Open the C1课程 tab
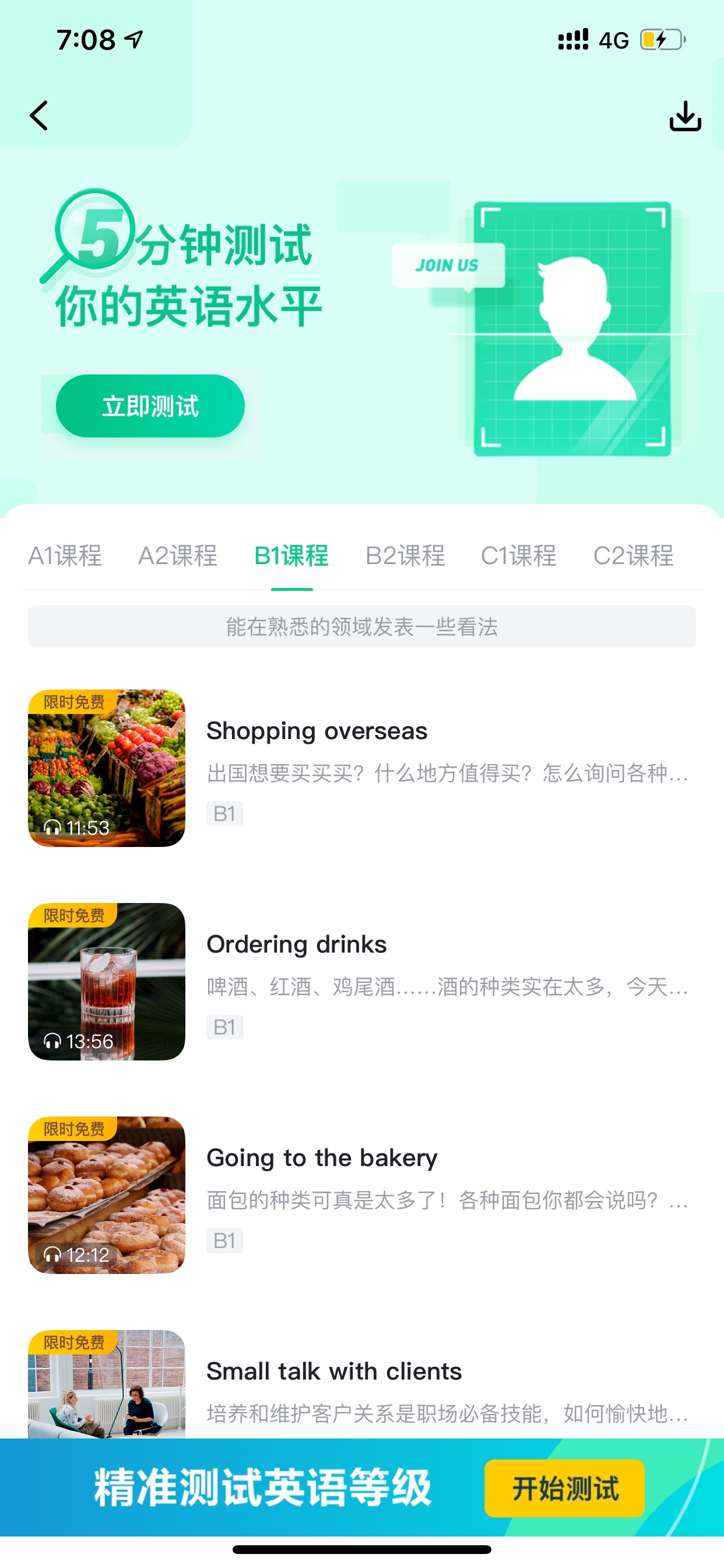724x1568 pixels. click(x=518, y=556)
